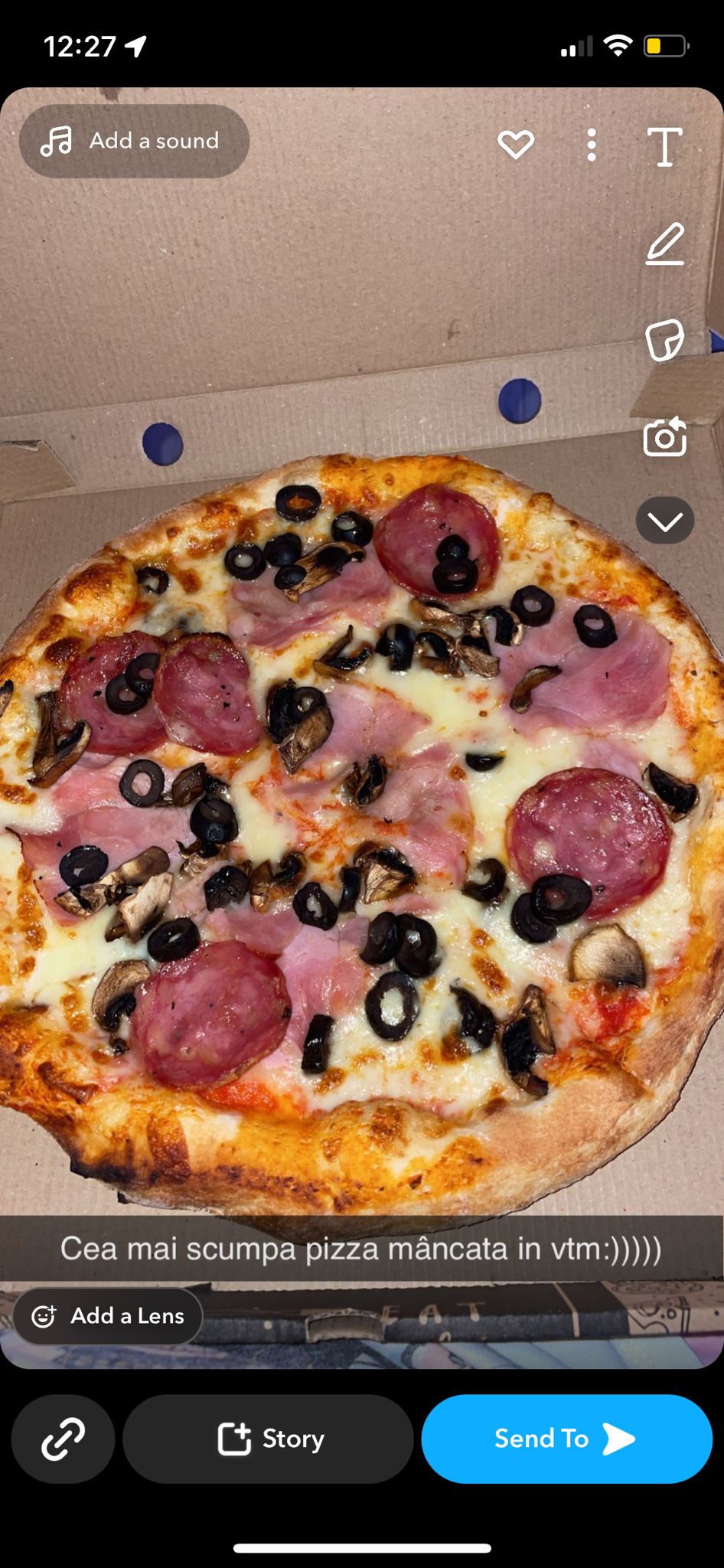Add text with the T tool
The height and width of the screenshot is (1568, 724).
coord(664,146)
